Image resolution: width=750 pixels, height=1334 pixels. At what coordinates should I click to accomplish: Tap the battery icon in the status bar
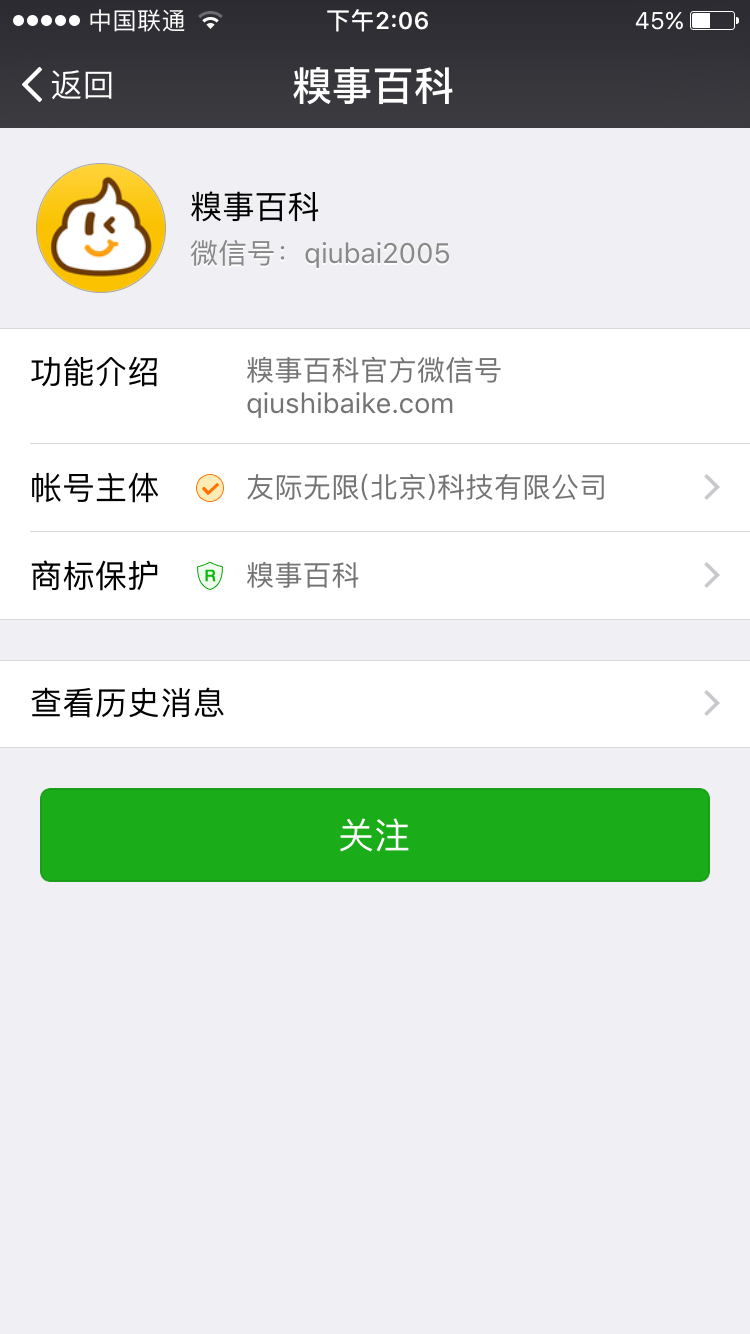(x=711, y=19)
